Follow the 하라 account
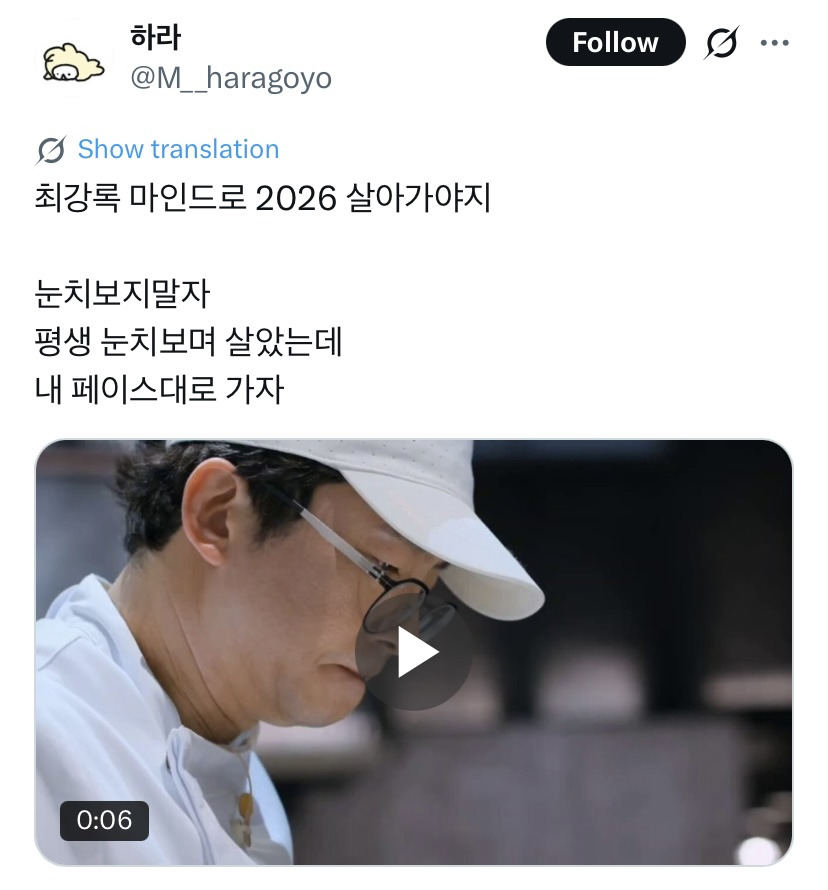Screen dimensions: 828x890 (x=615, y=43)
